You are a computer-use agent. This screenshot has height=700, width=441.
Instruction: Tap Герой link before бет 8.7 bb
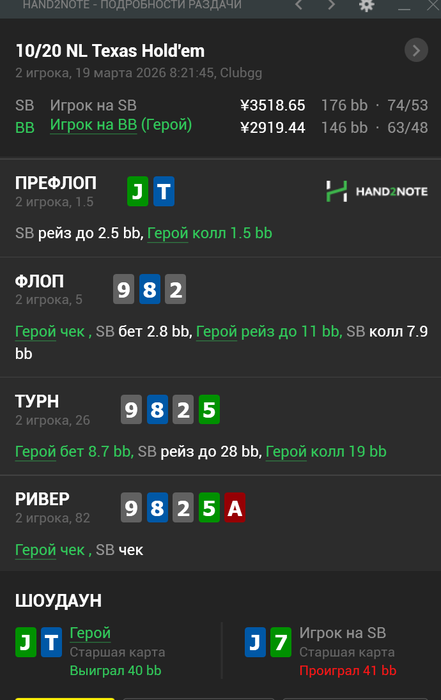[x=35, y=452]
